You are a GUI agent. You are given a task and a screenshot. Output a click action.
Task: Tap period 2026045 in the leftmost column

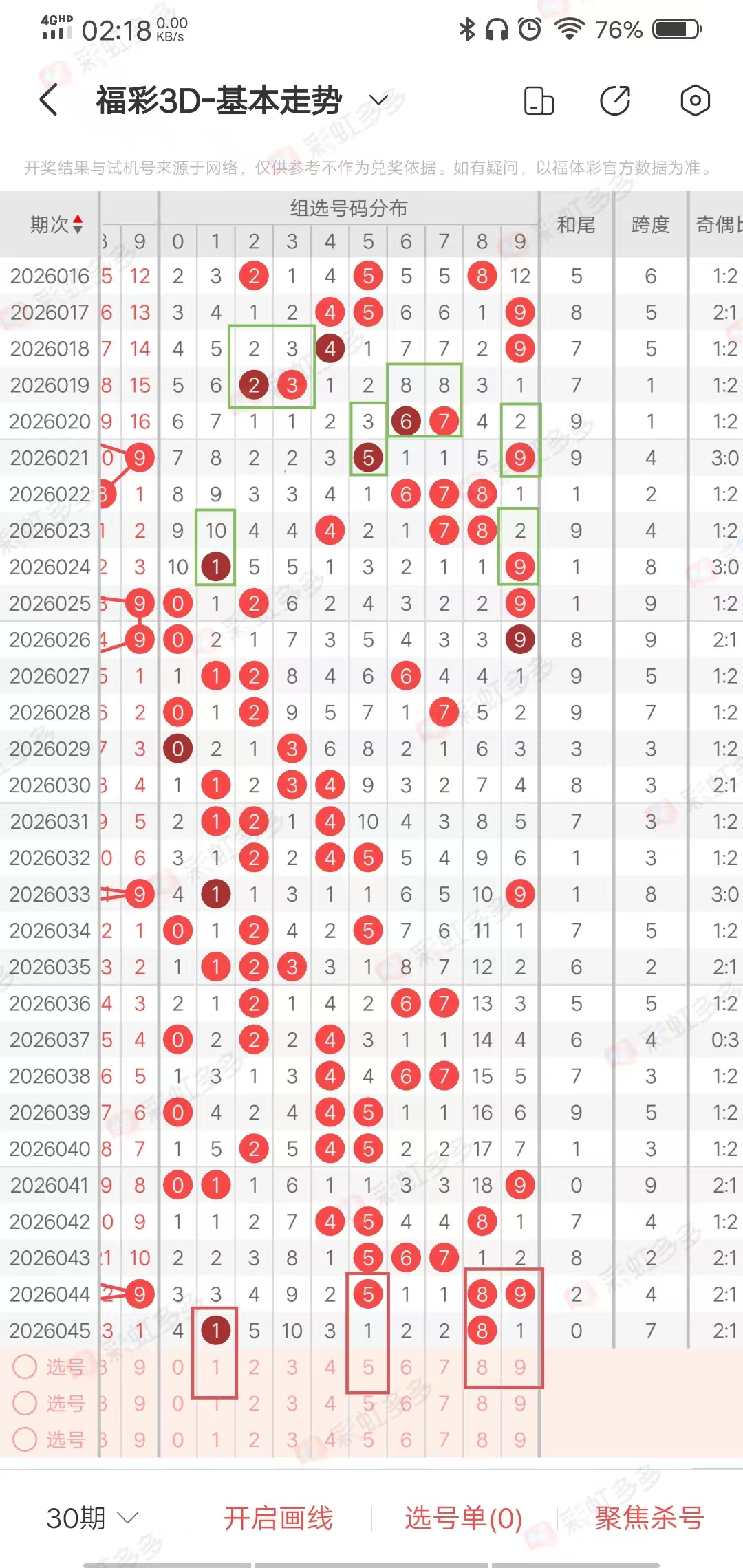tap(48, 1329)
